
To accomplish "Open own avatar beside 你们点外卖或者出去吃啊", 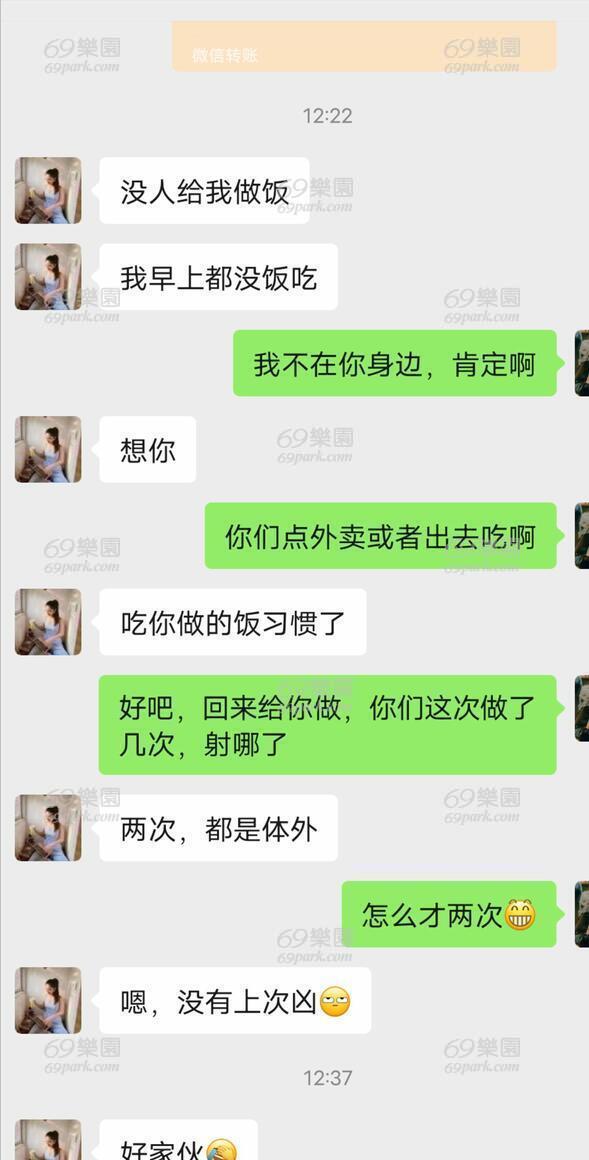I will coord(582,536).
